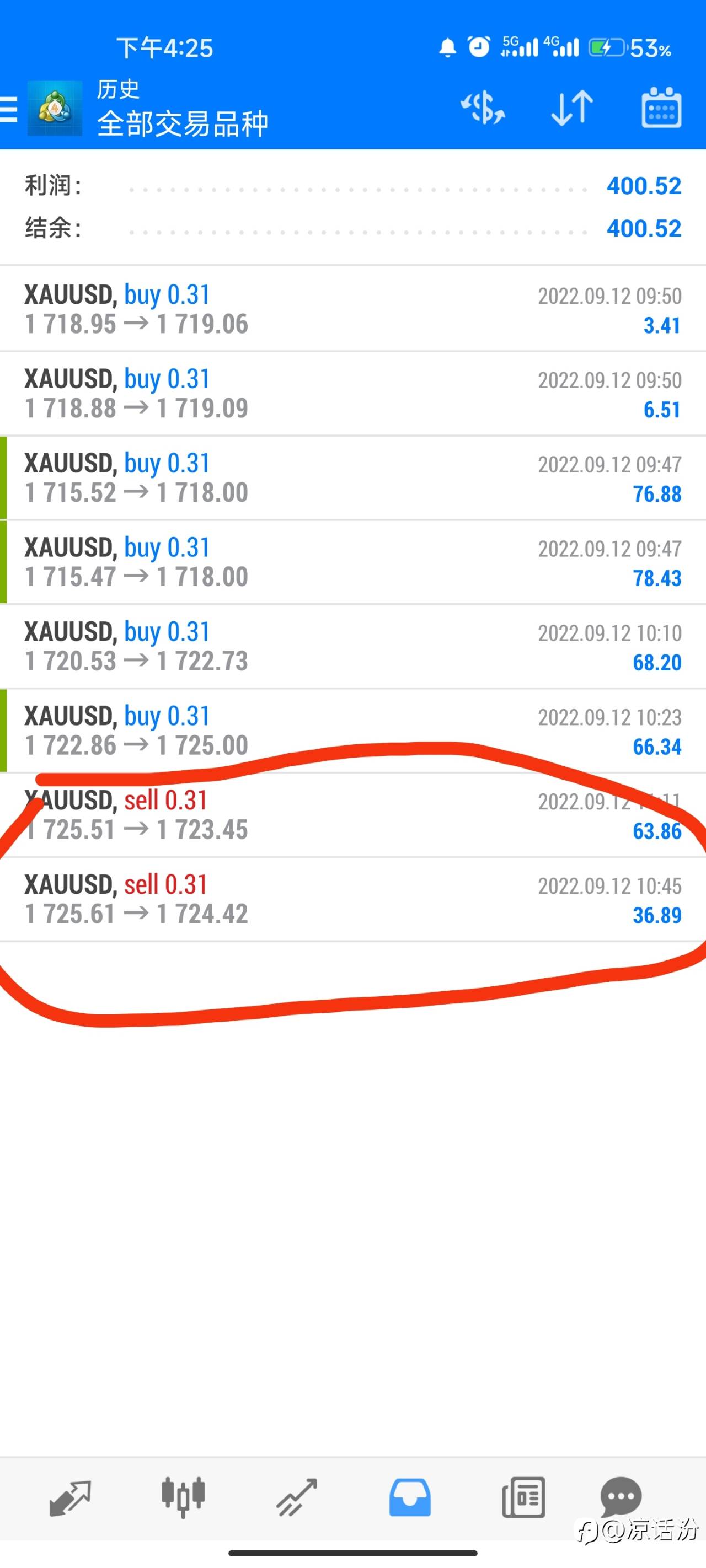Open the trade closed at 1 719.06
The height and width of the screenshot is (1568, 706).
pos(352,309)
